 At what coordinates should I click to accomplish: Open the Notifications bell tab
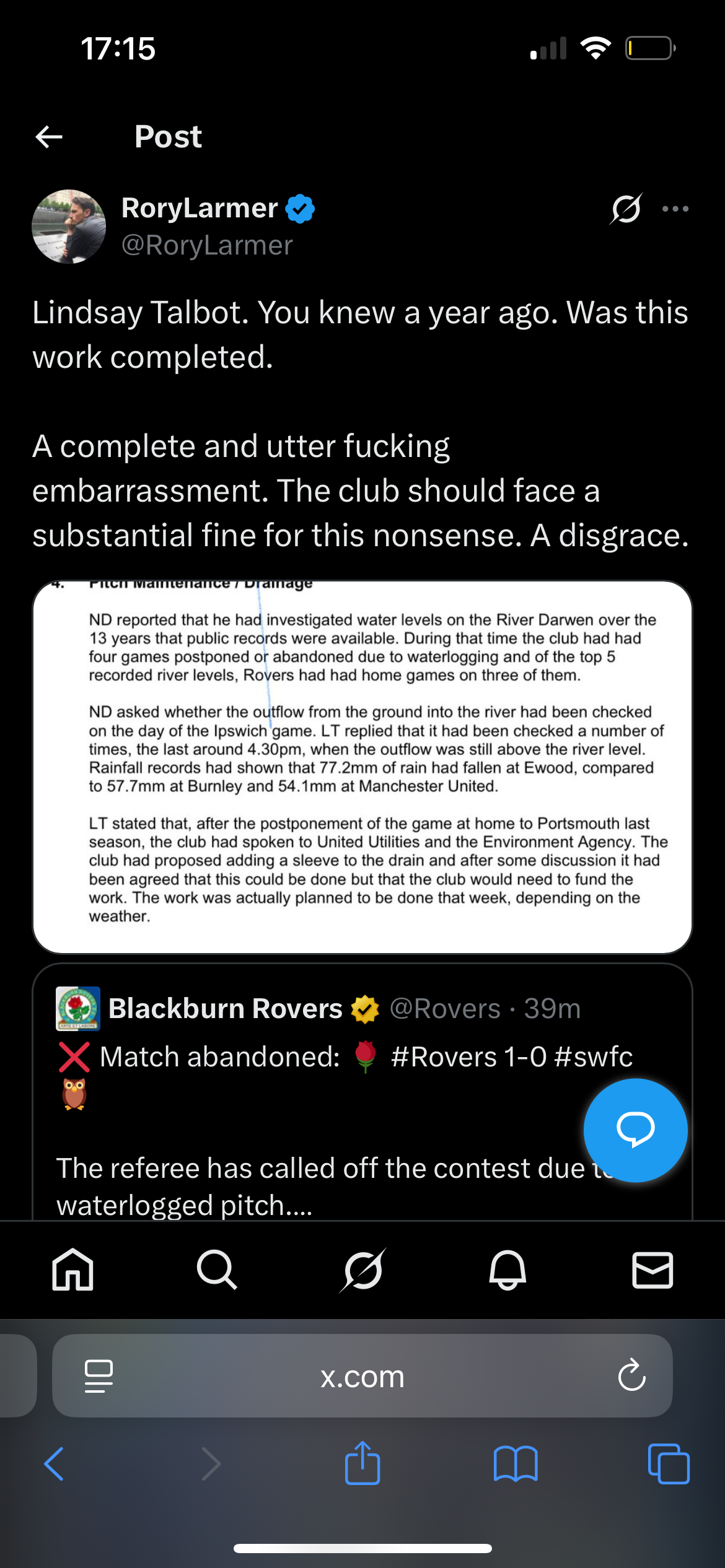507,1270
